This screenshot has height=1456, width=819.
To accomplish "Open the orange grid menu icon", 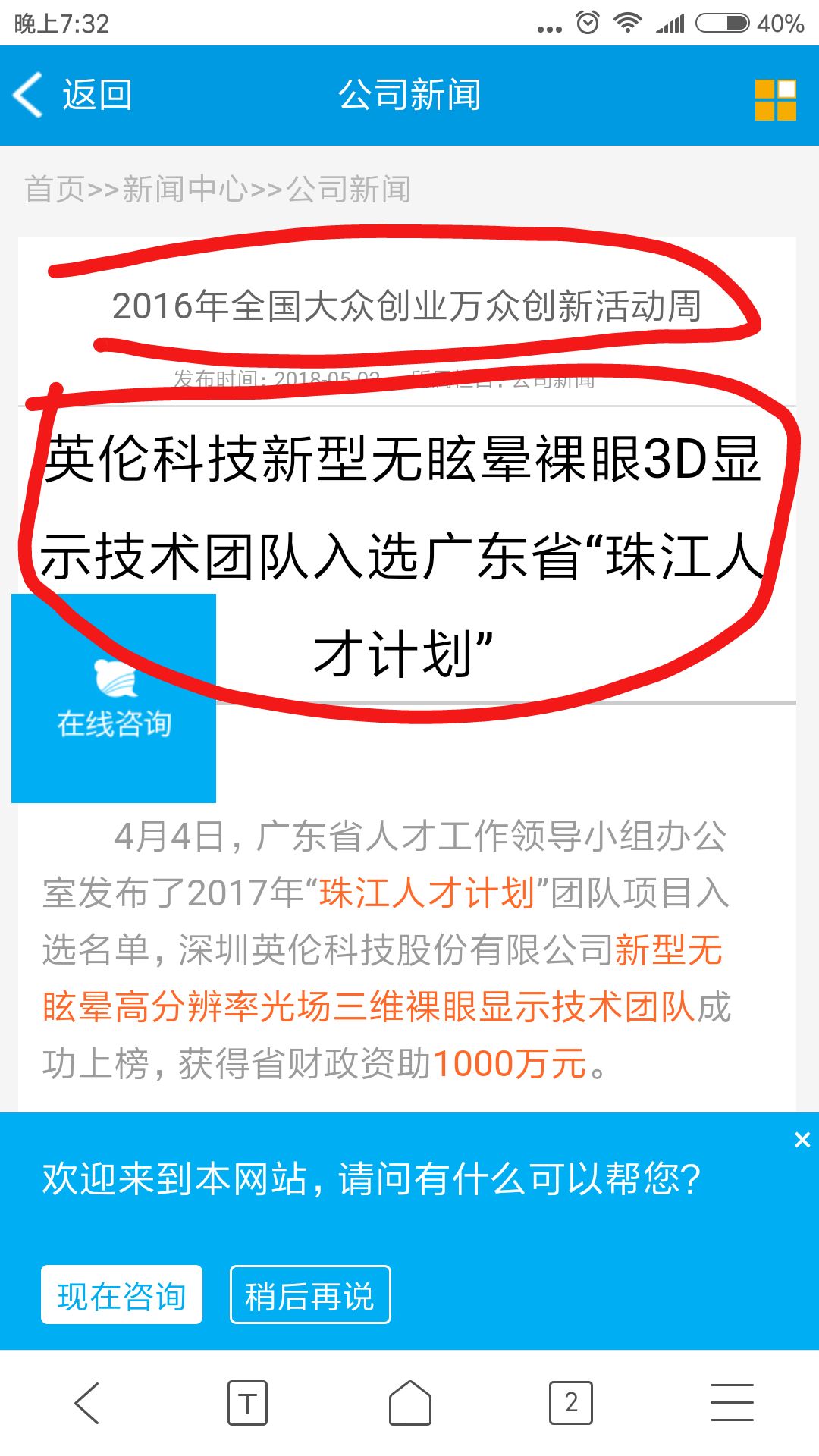I will pyautogui.click(x=775, y=99).
